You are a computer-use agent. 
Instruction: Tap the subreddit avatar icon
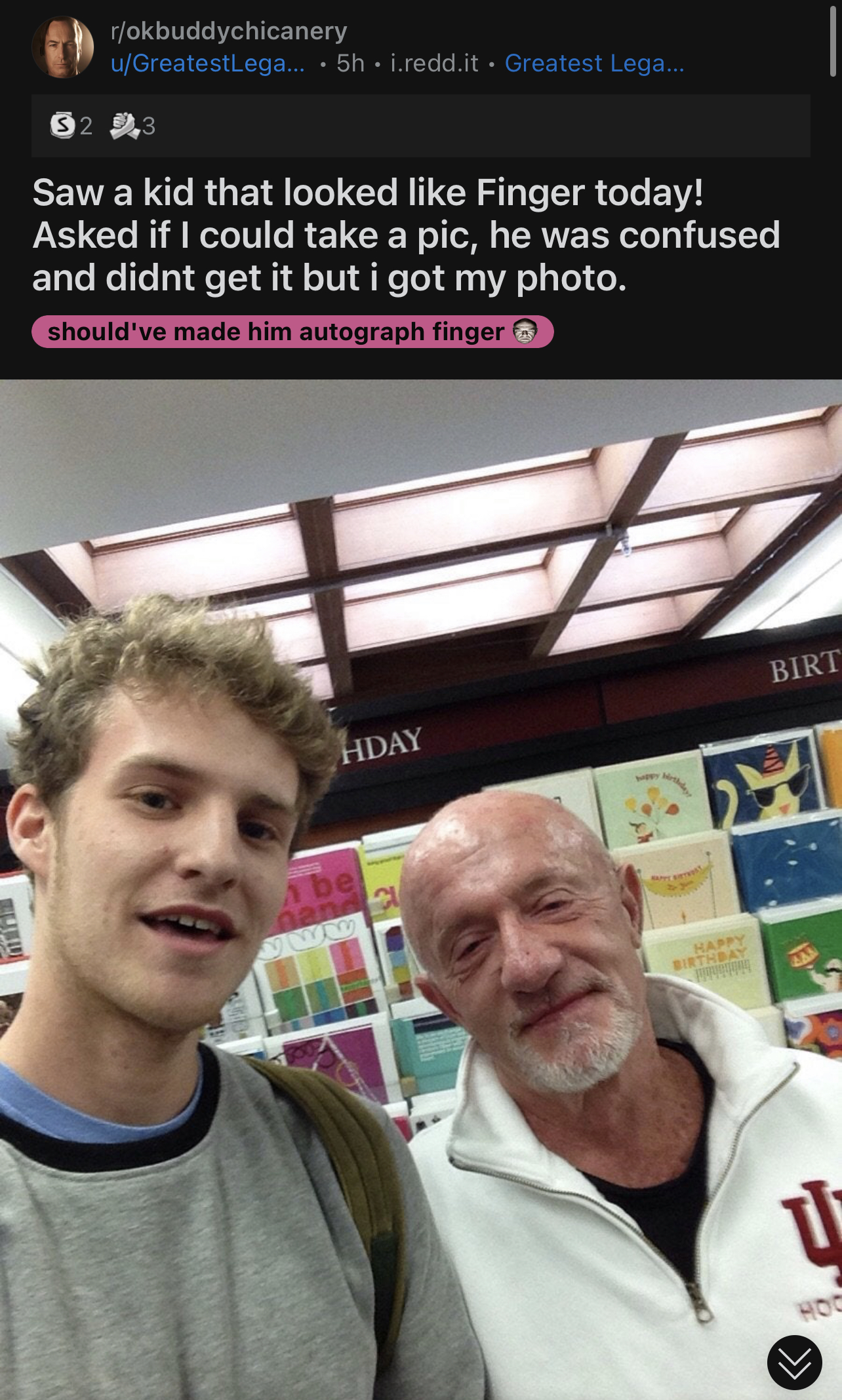click(62, 47)
